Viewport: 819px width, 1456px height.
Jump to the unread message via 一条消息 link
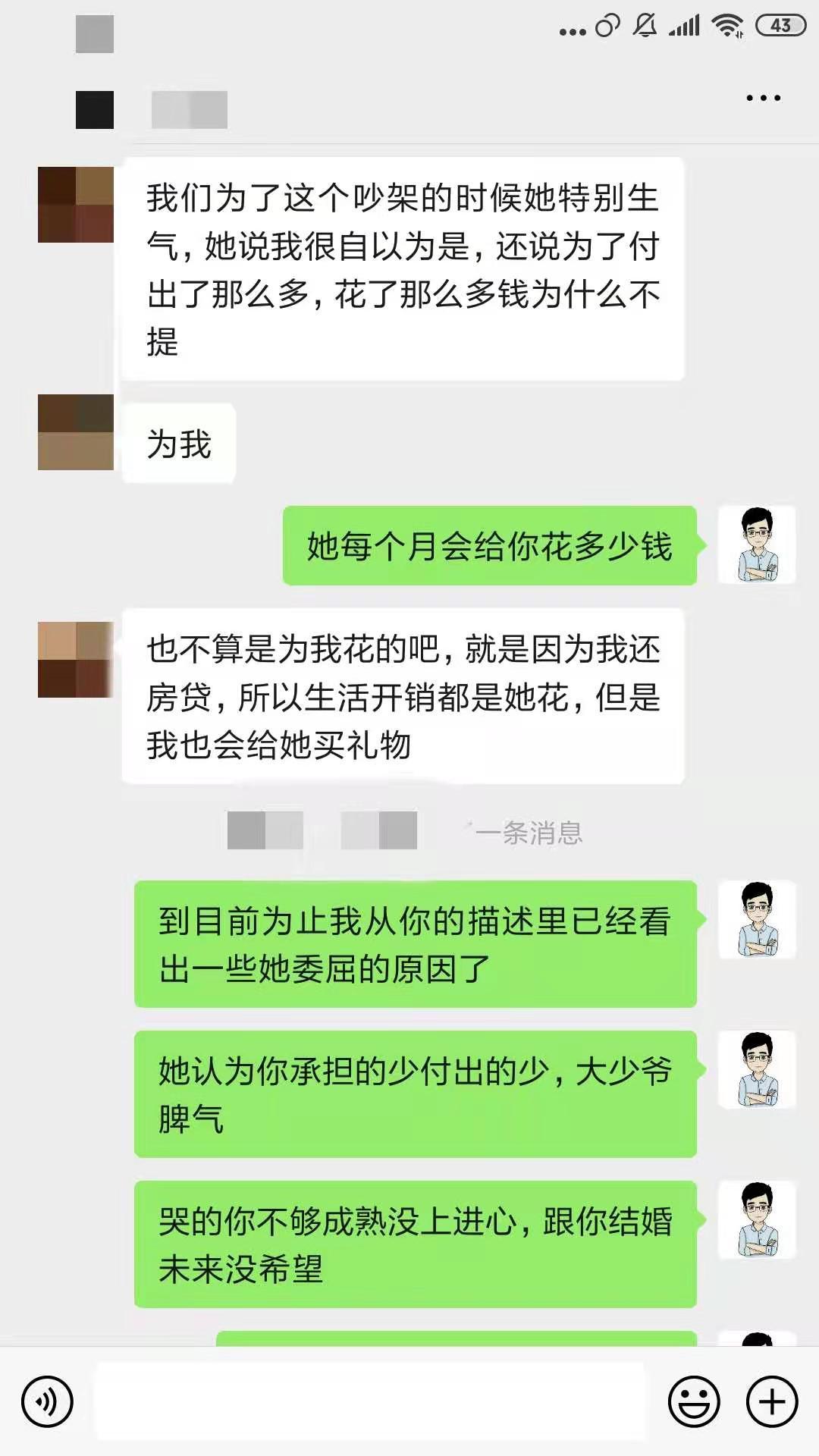529,833
